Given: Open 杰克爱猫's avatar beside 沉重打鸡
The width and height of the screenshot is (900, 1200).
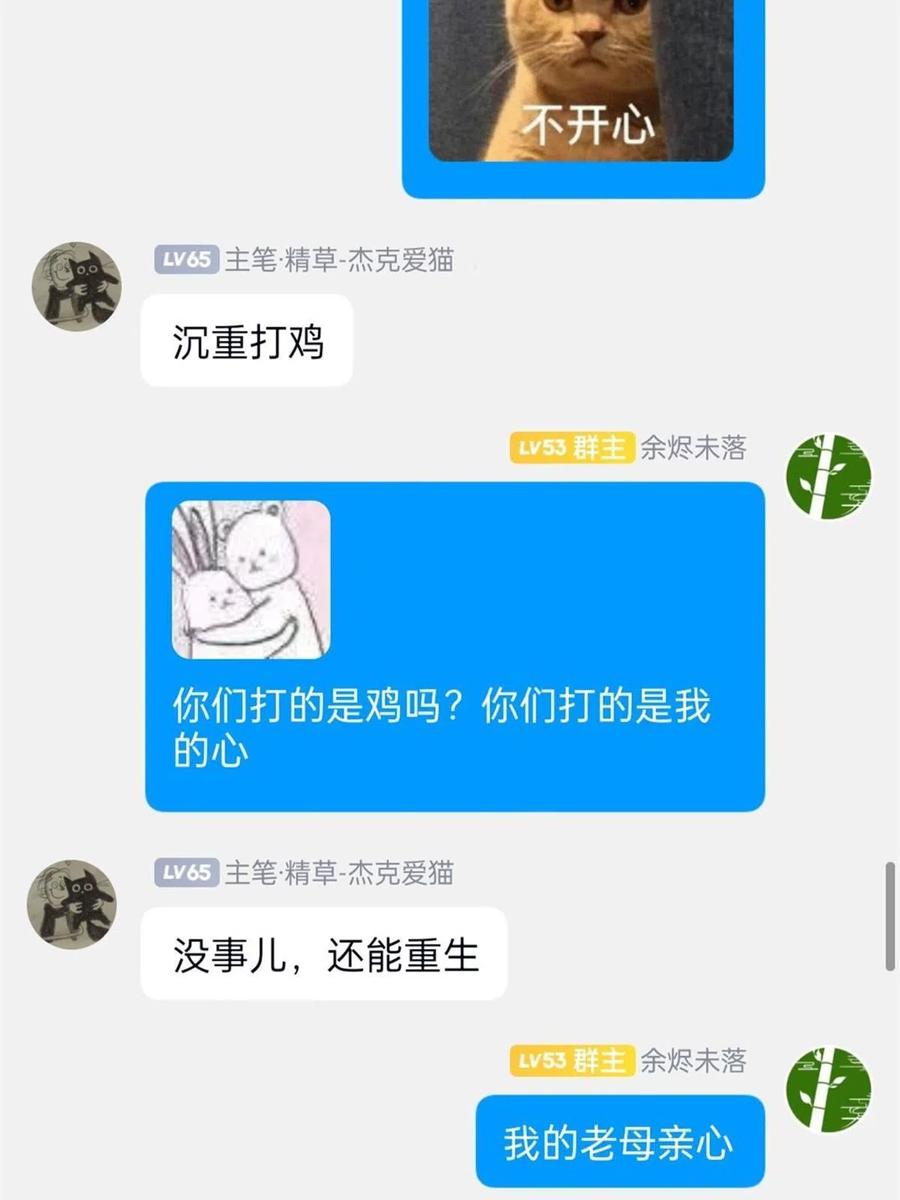Looking at the screenshot, I should (77, 286).
